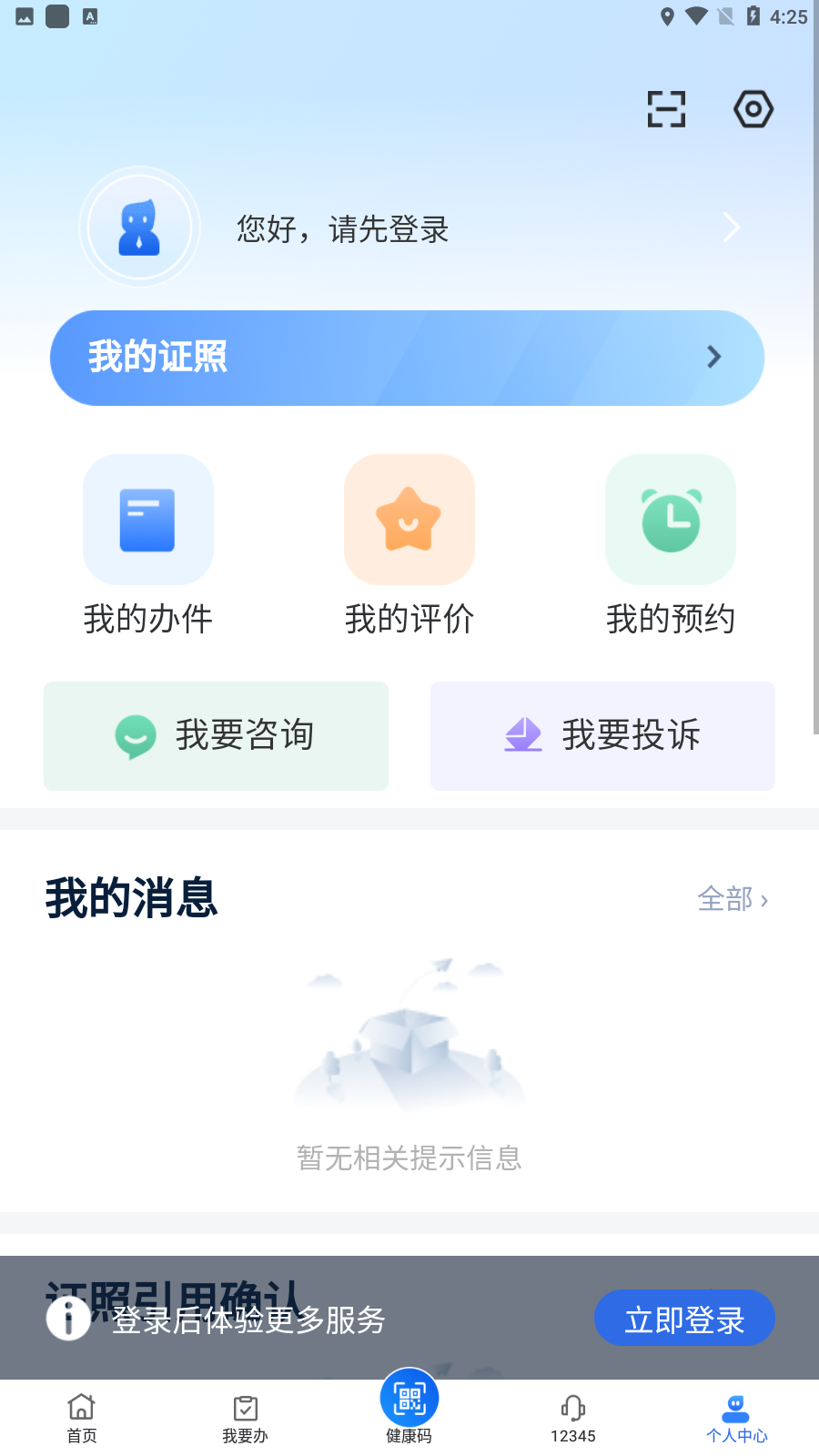Switch to the 12345 tab
The height and width of the screenshot is (1456, 819).
[573, 1418]
